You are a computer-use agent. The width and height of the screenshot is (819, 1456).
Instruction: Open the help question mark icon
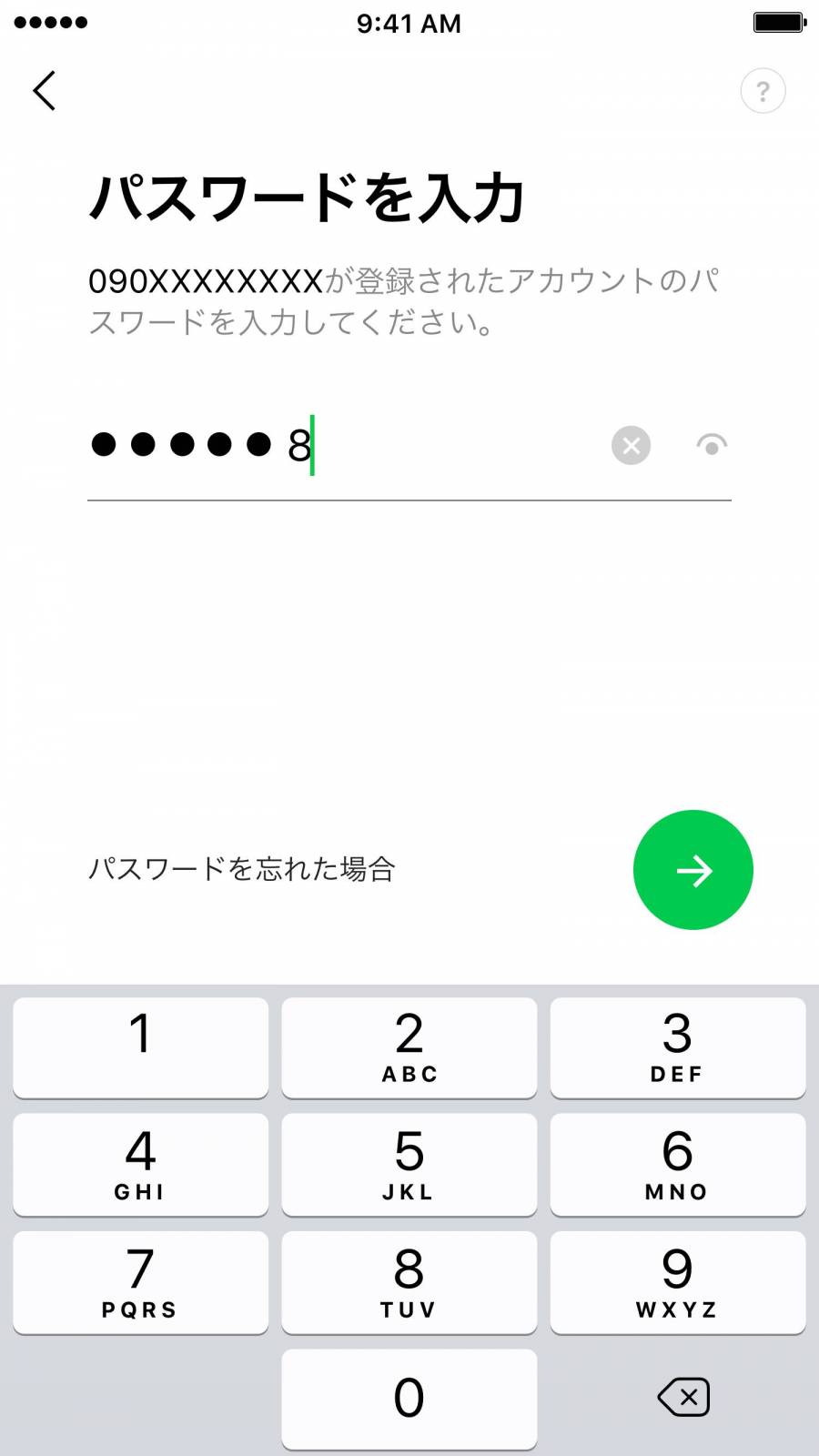click(x=763, y=91)
